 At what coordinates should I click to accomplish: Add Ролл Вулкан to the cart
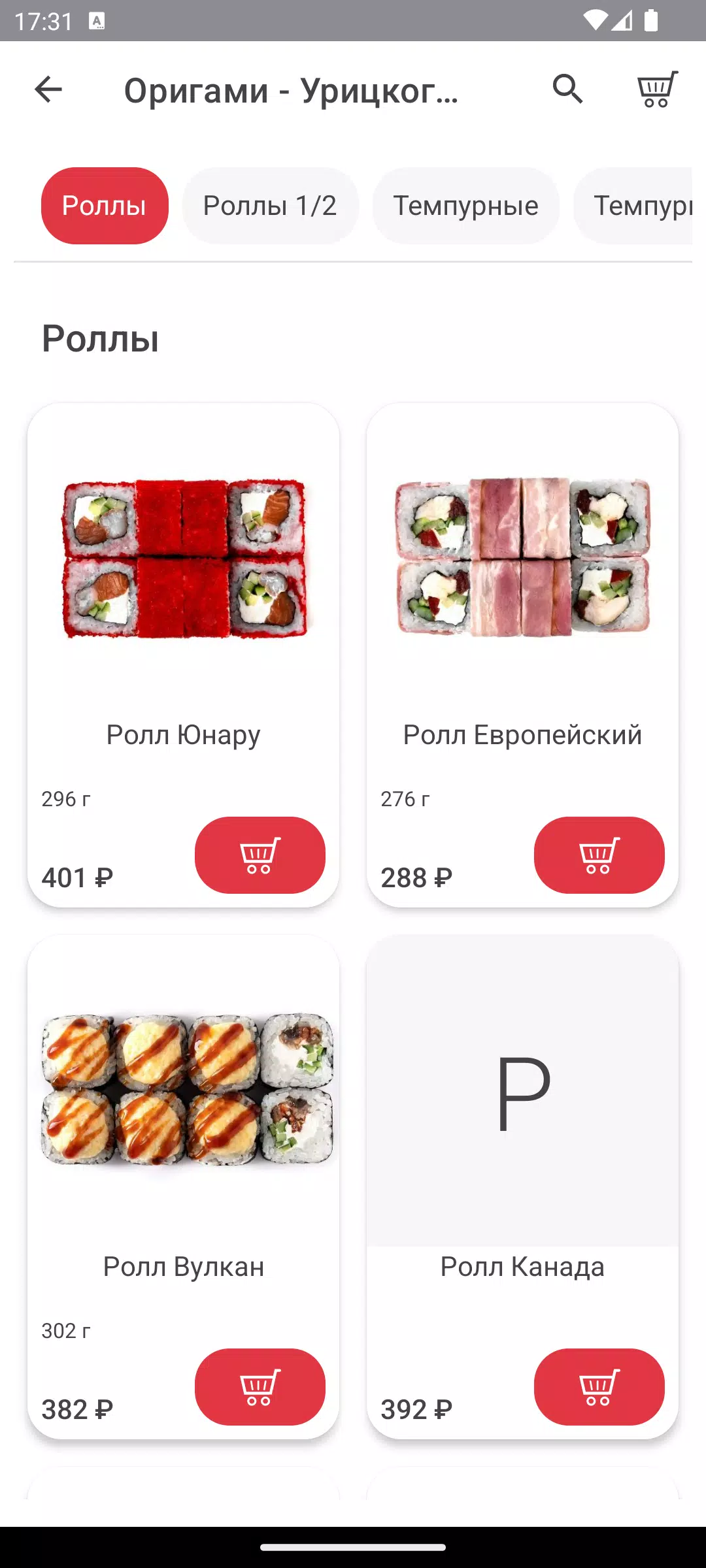[x=260, y=1387]
